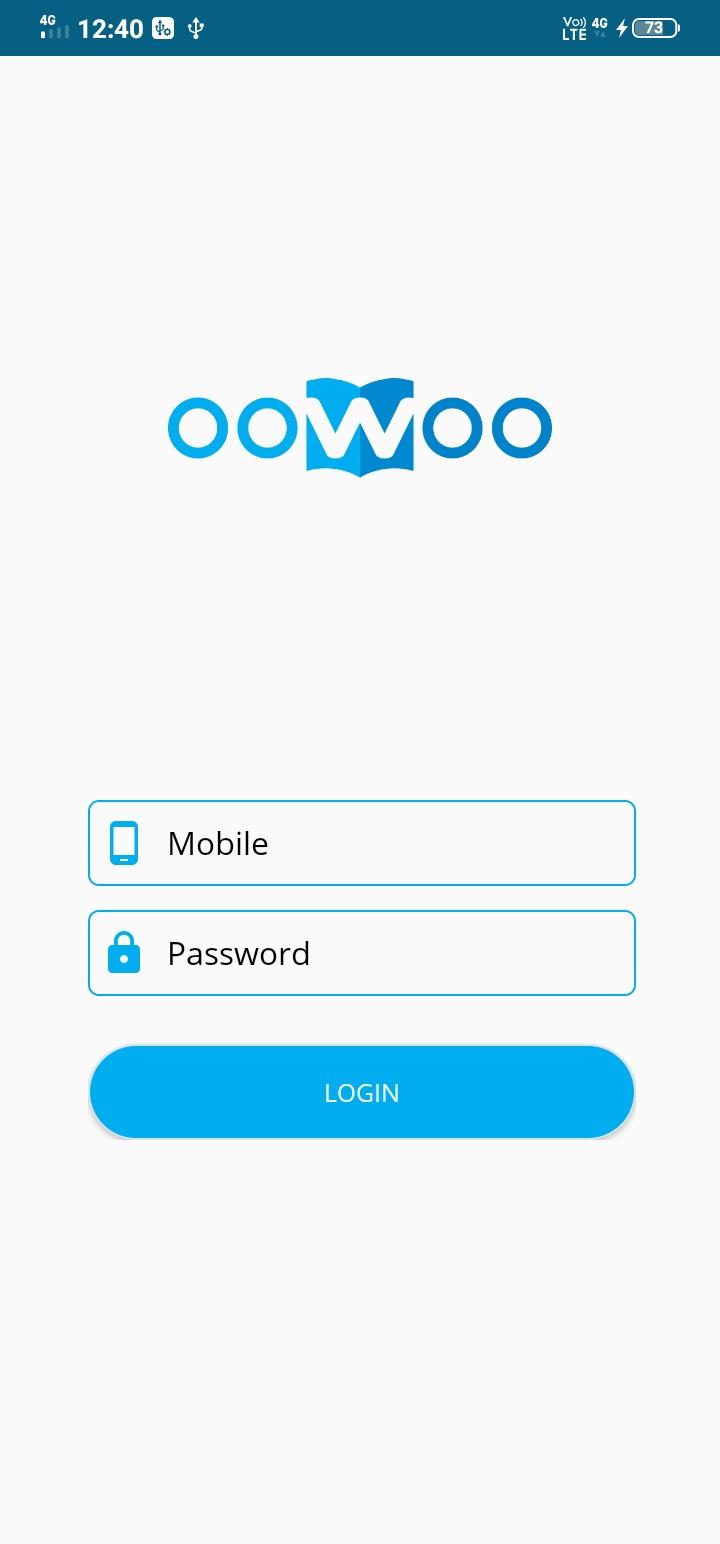Focus the Password field
The height and width of the screenshot is (1544, 720).
(x=362, y=953)
